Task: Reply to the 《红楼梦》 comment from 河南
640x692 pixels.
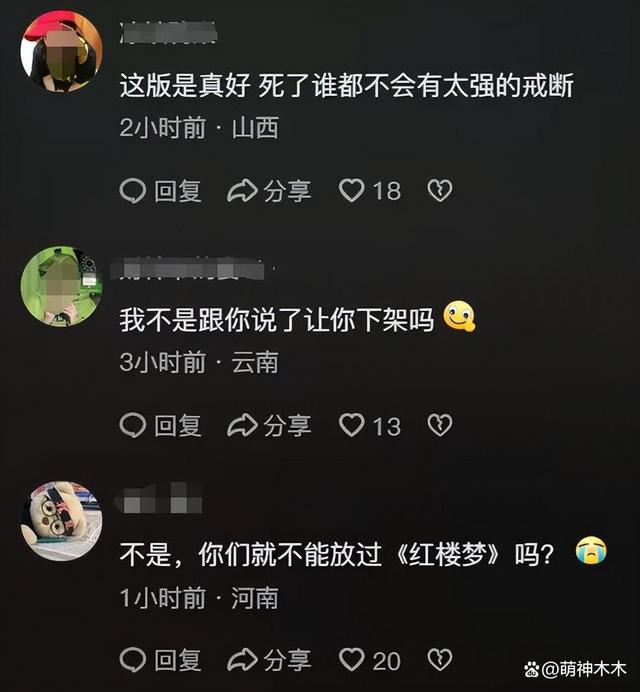Action: (160, 660)
